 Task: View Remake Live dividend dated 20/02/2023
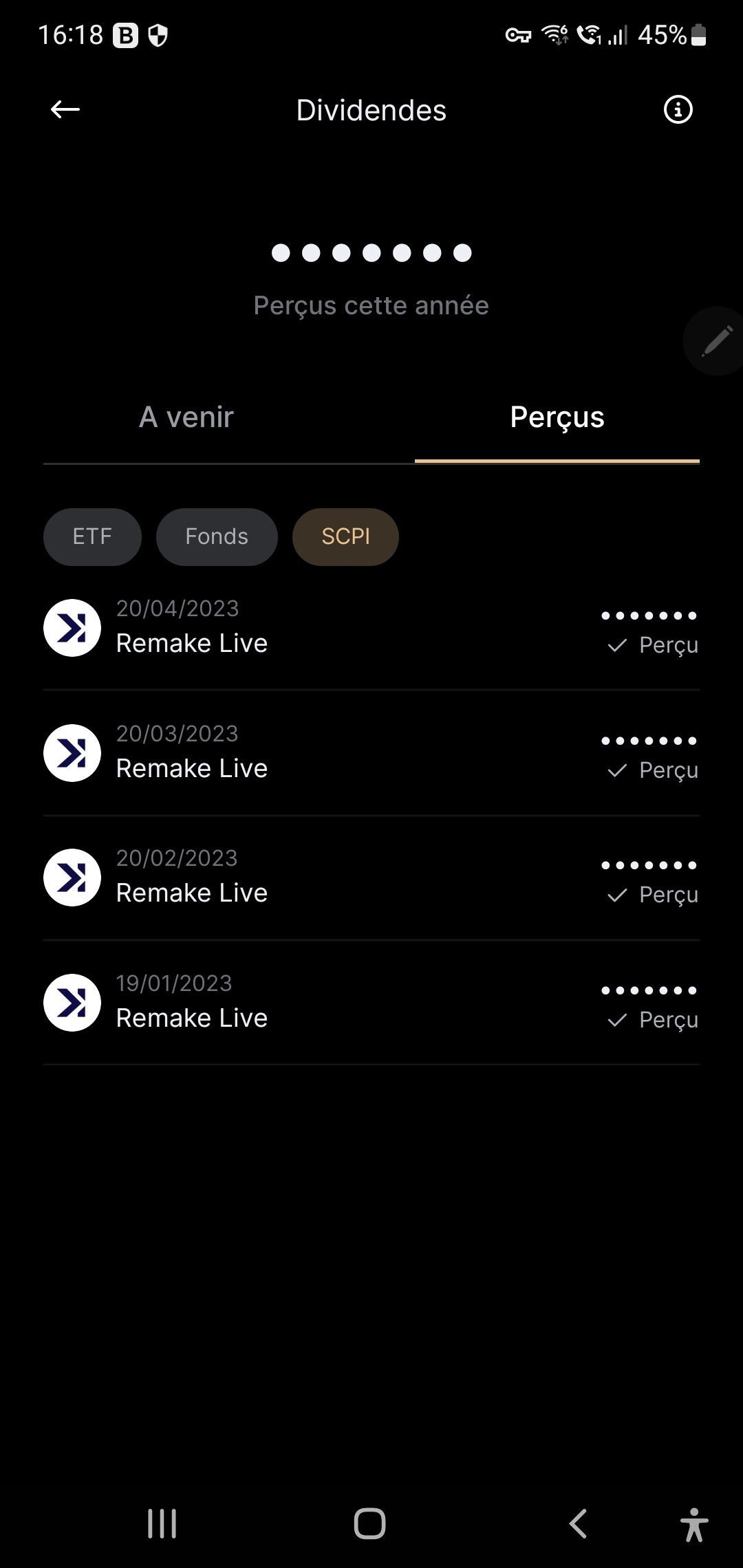click(371, 878)
